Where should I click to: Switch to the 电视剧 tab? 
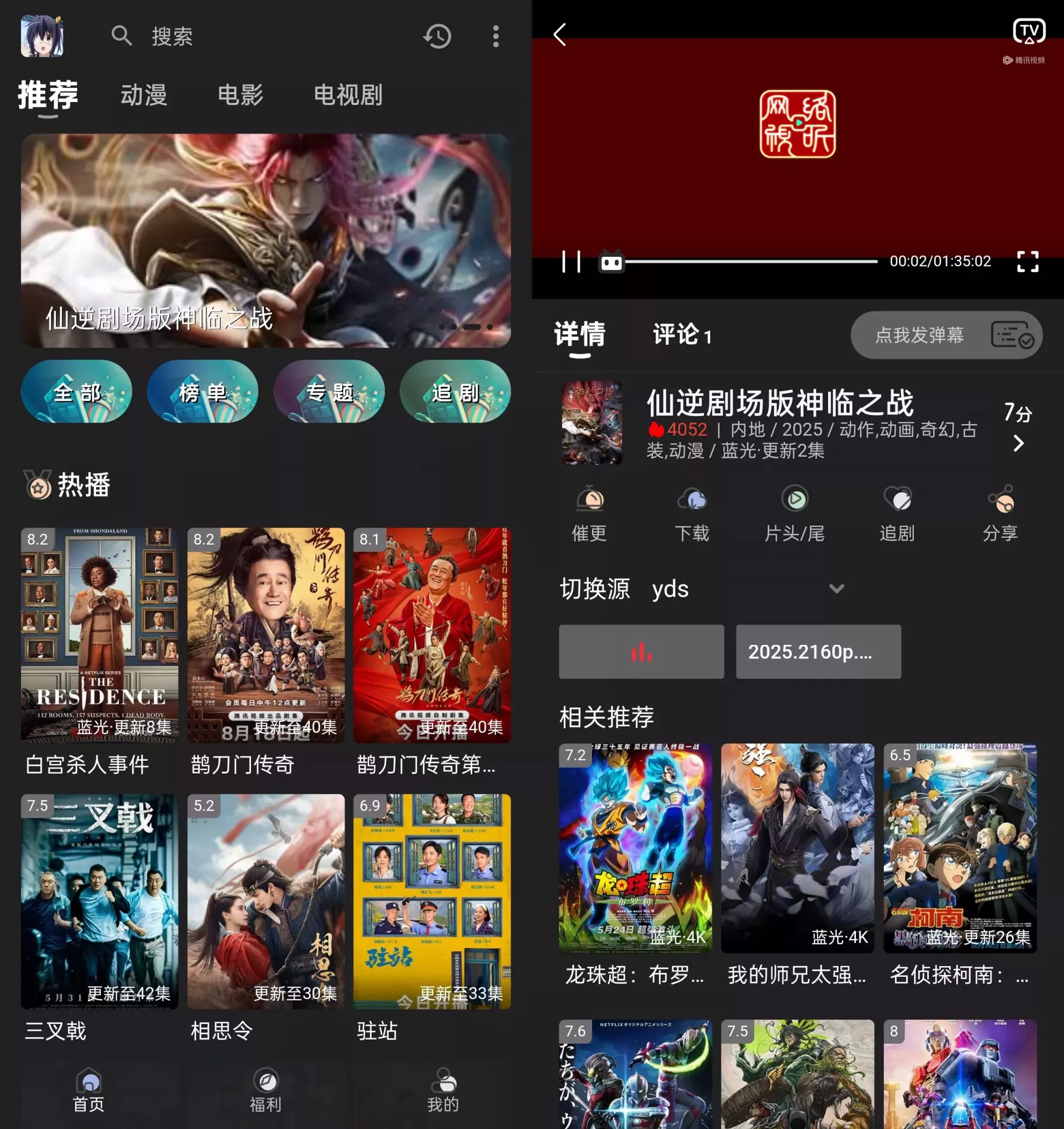(348, 94)
